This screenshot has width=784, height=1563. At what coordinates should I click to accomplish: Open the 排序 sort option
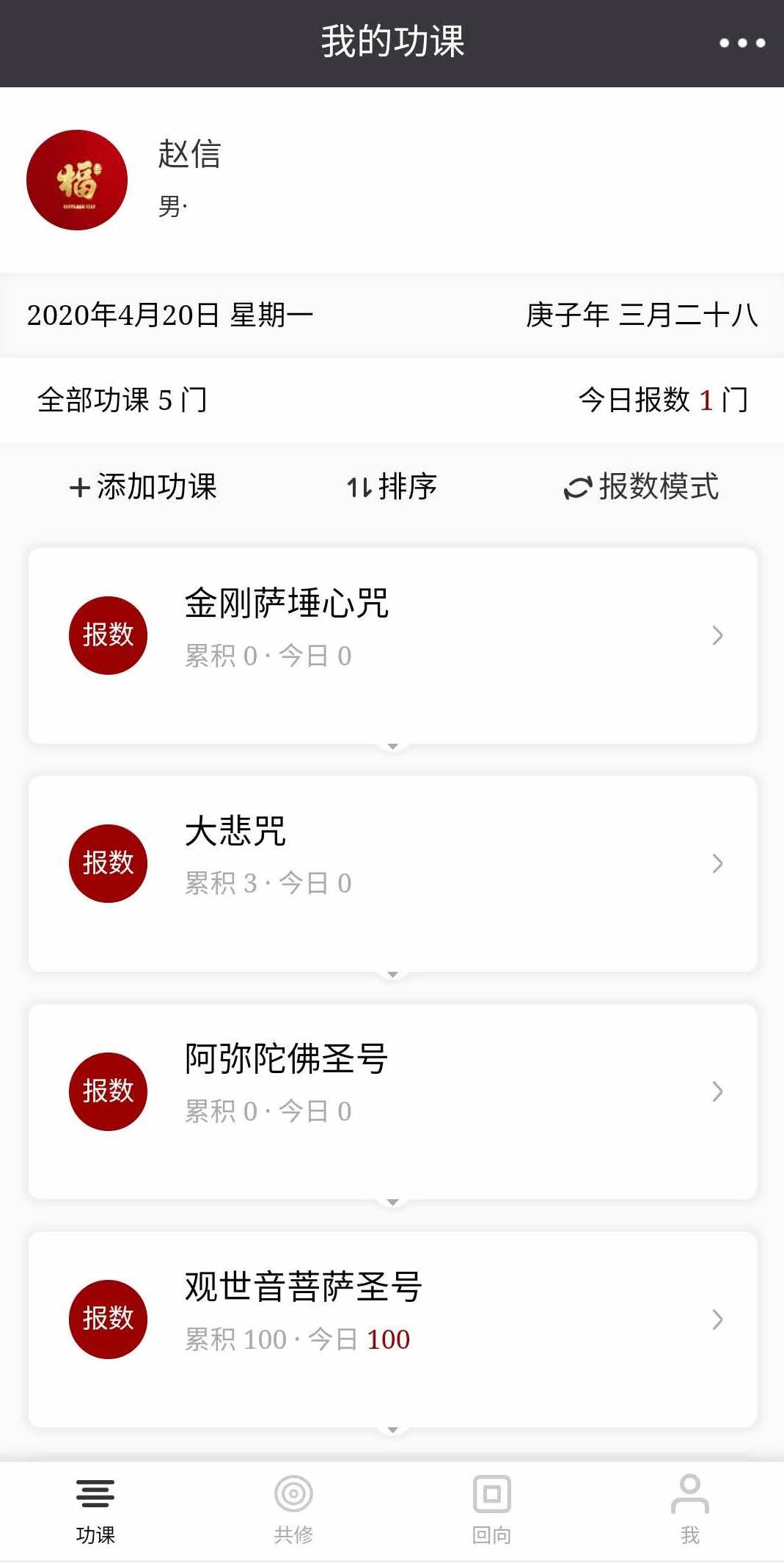pyautogui.click(x=392, y=487)
